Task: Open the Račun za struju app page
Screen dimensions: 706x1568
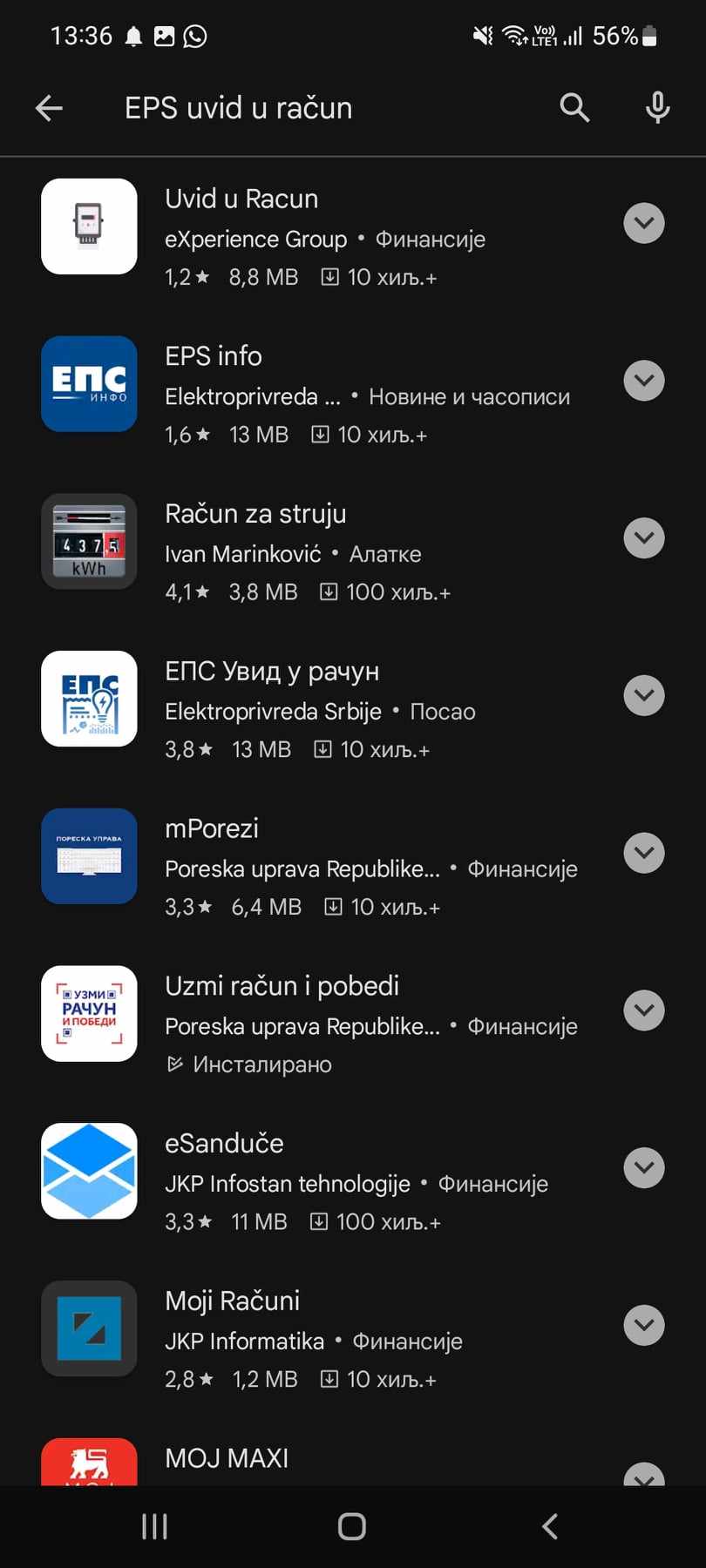Action: point(256,513)
